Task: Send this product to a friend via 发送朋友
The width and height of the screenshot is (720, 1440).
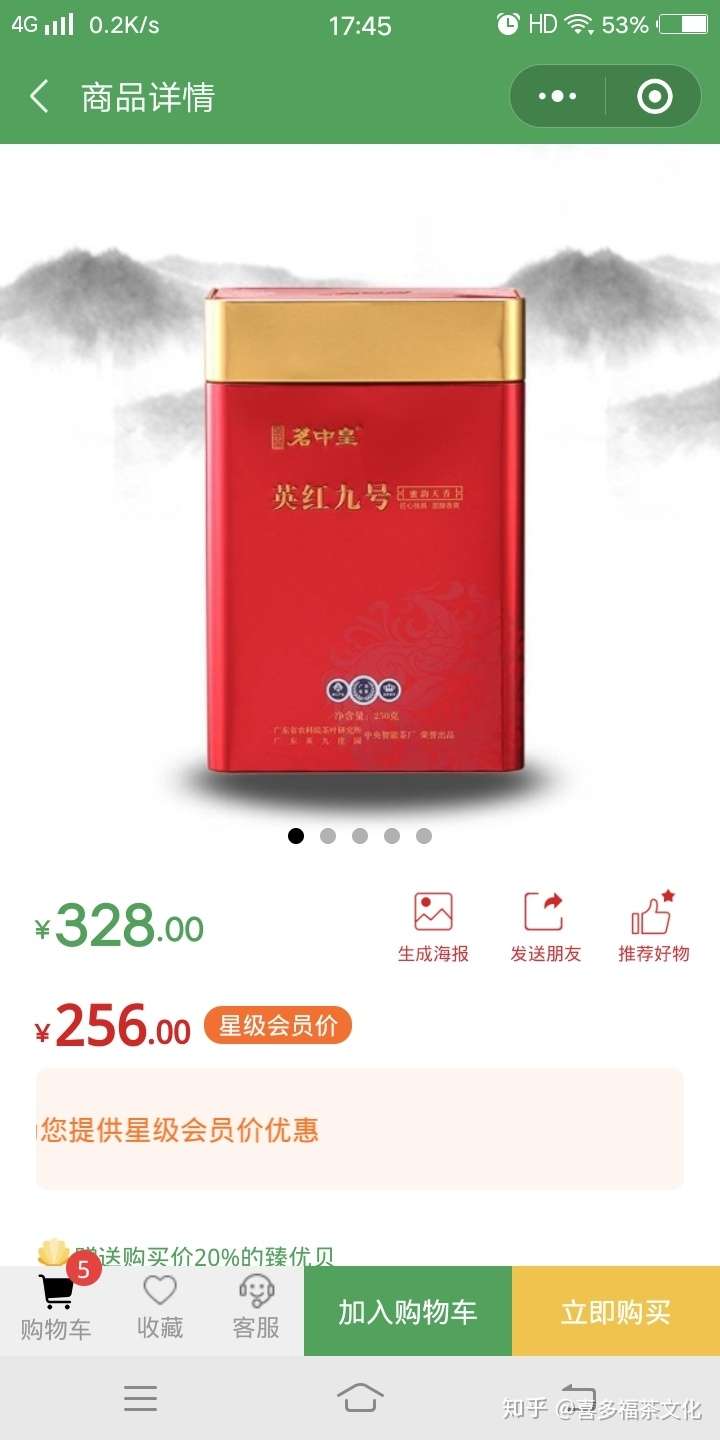Action: (545, 927)
